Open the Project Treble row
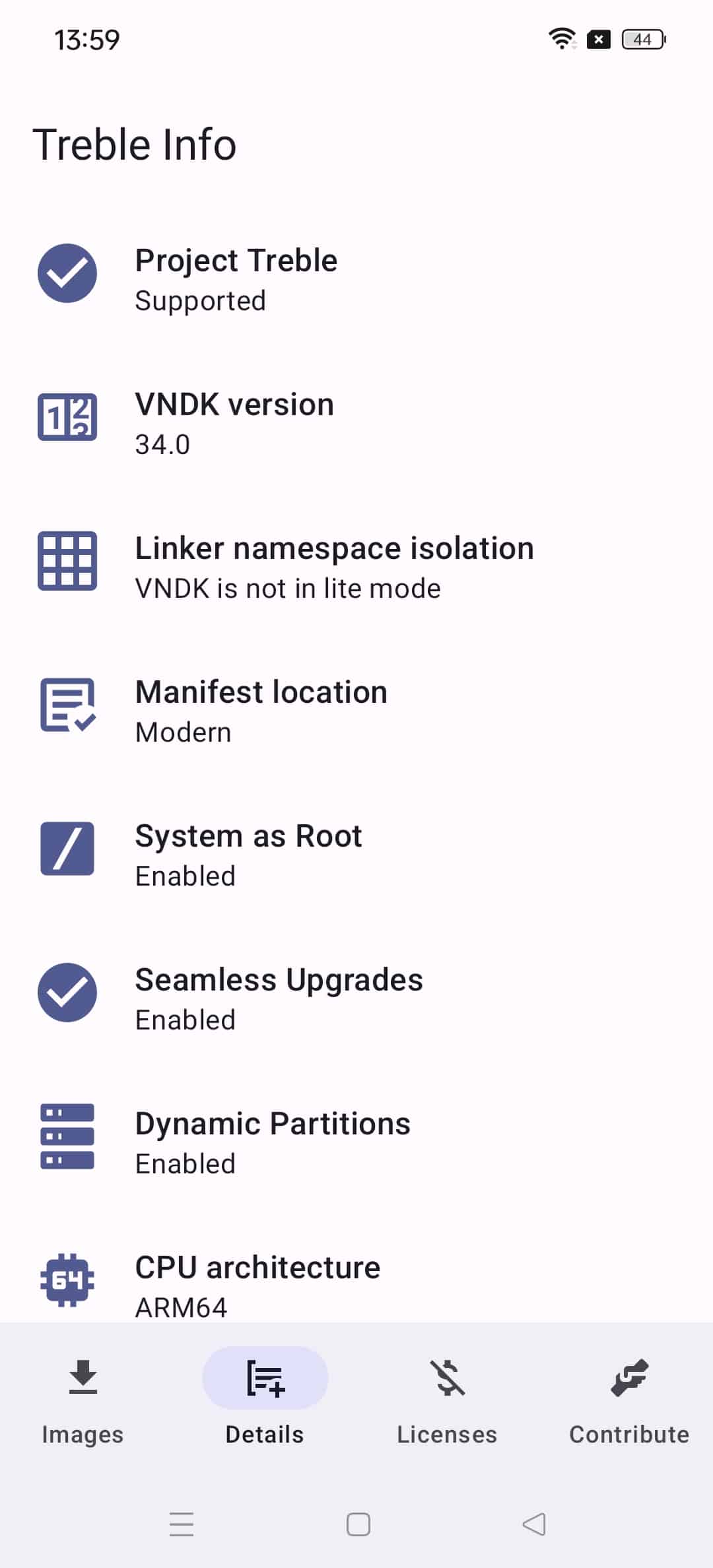Image resolution: width=713 pixels, height=1568 pixels. 356,279
